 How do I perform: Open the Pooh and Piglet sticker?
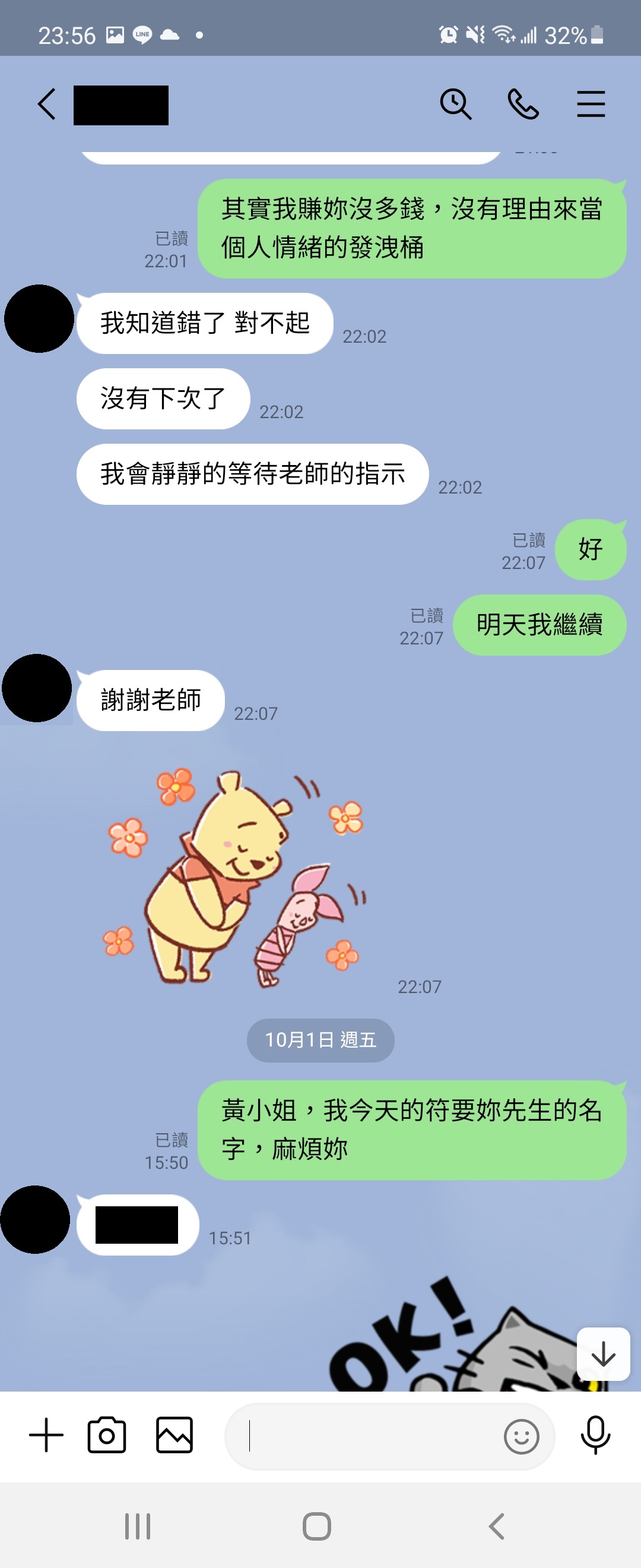tap(237, 878)
